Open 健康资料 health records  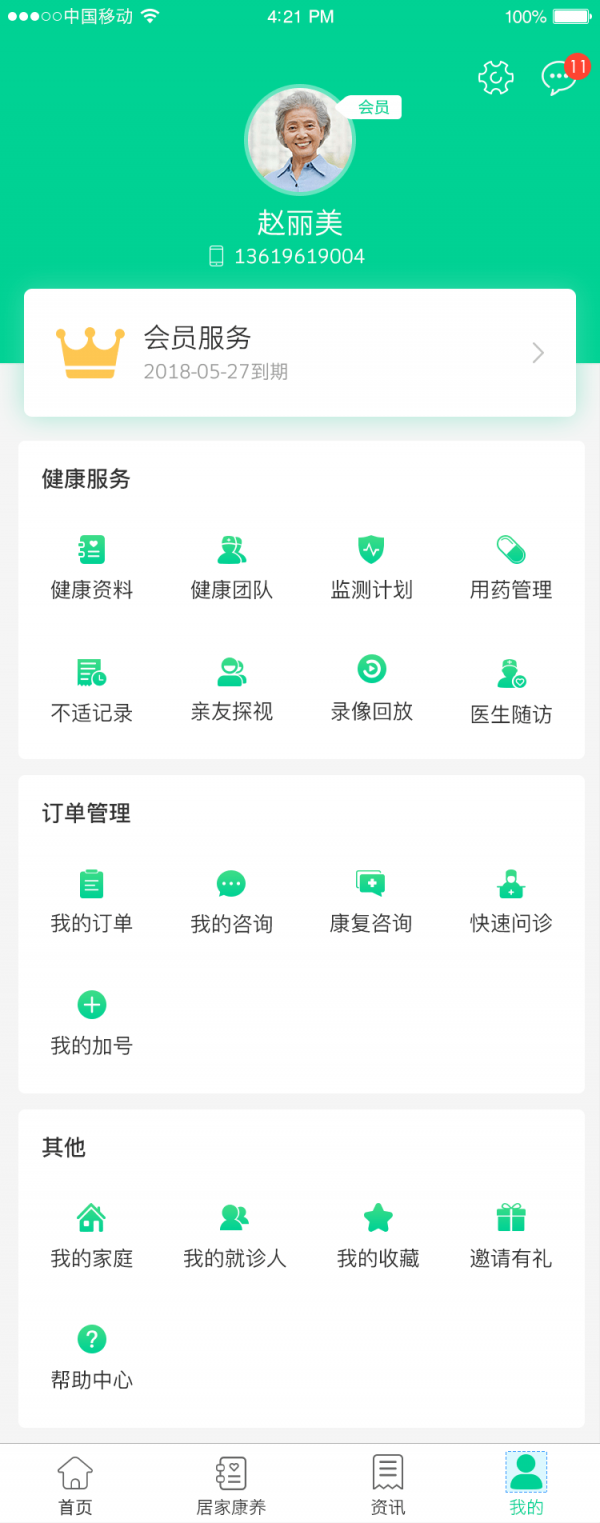click(92, 567)
